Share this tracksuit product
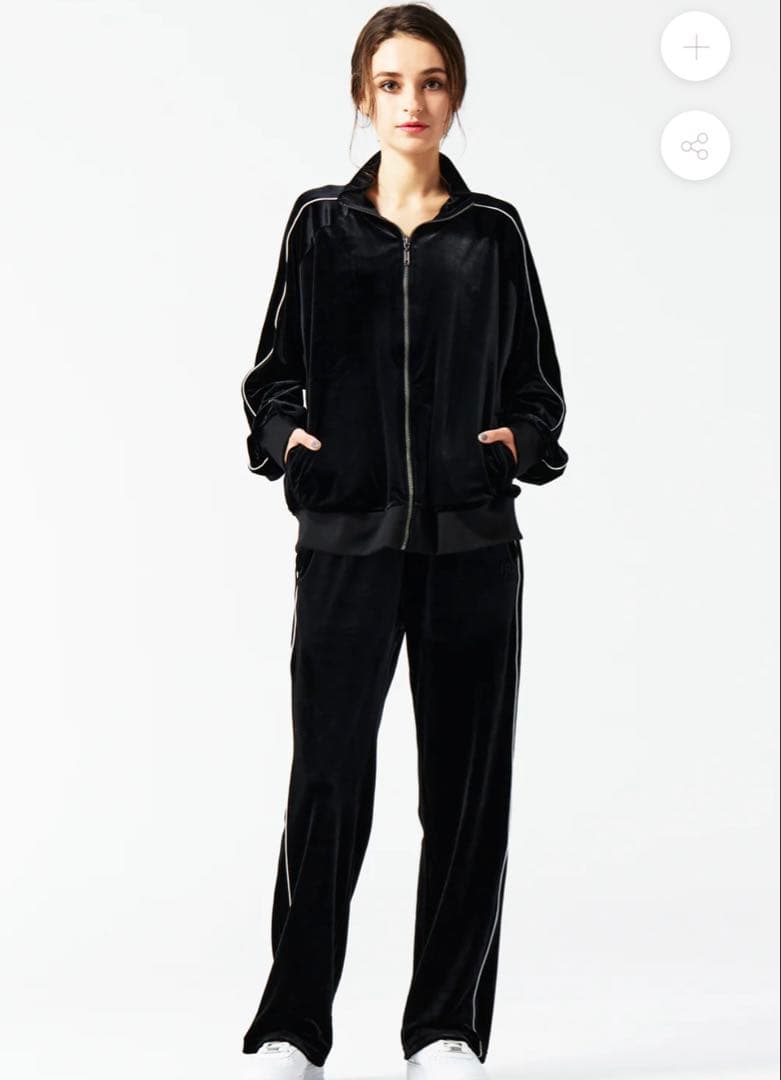 pos(695,146)
